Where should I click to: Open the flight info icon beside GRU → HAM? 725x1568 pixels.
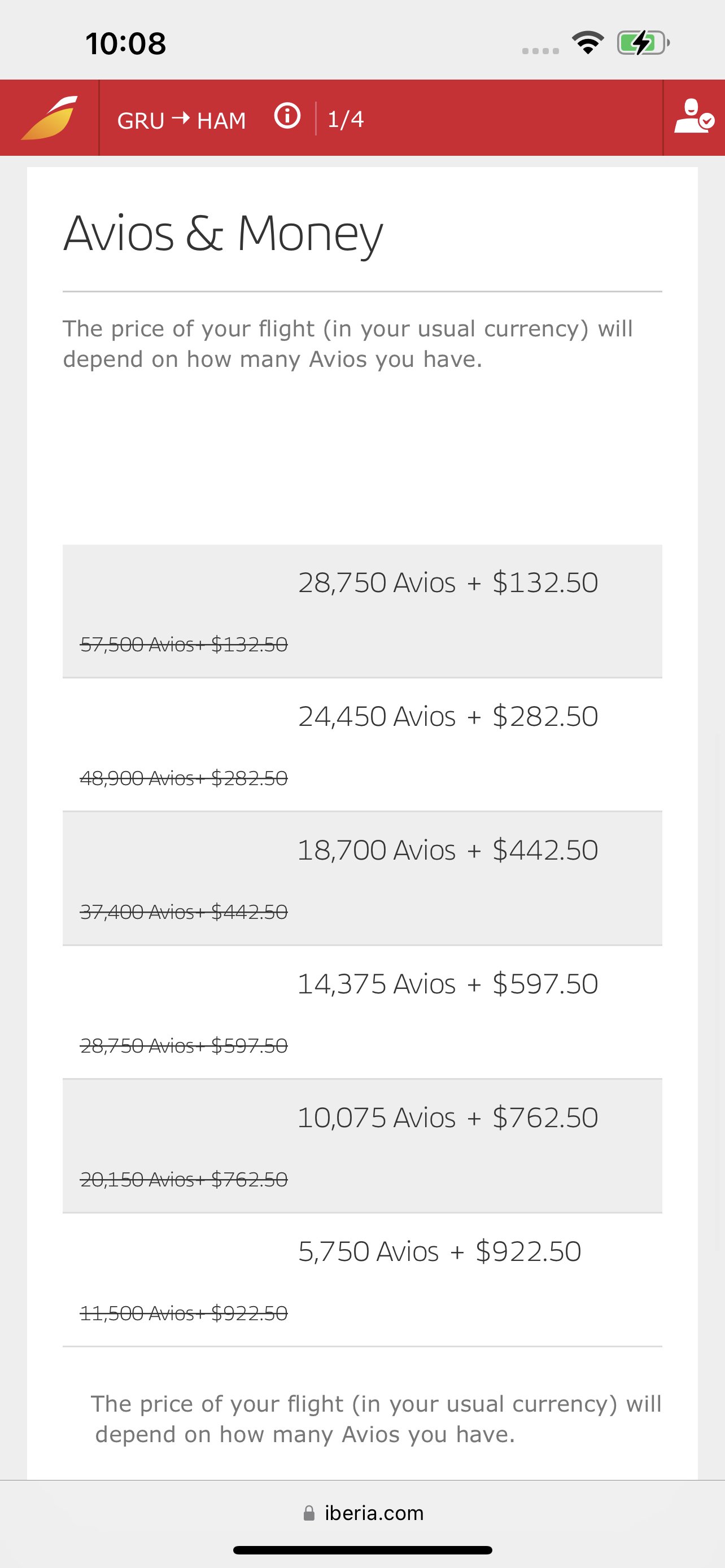[287, 116]
